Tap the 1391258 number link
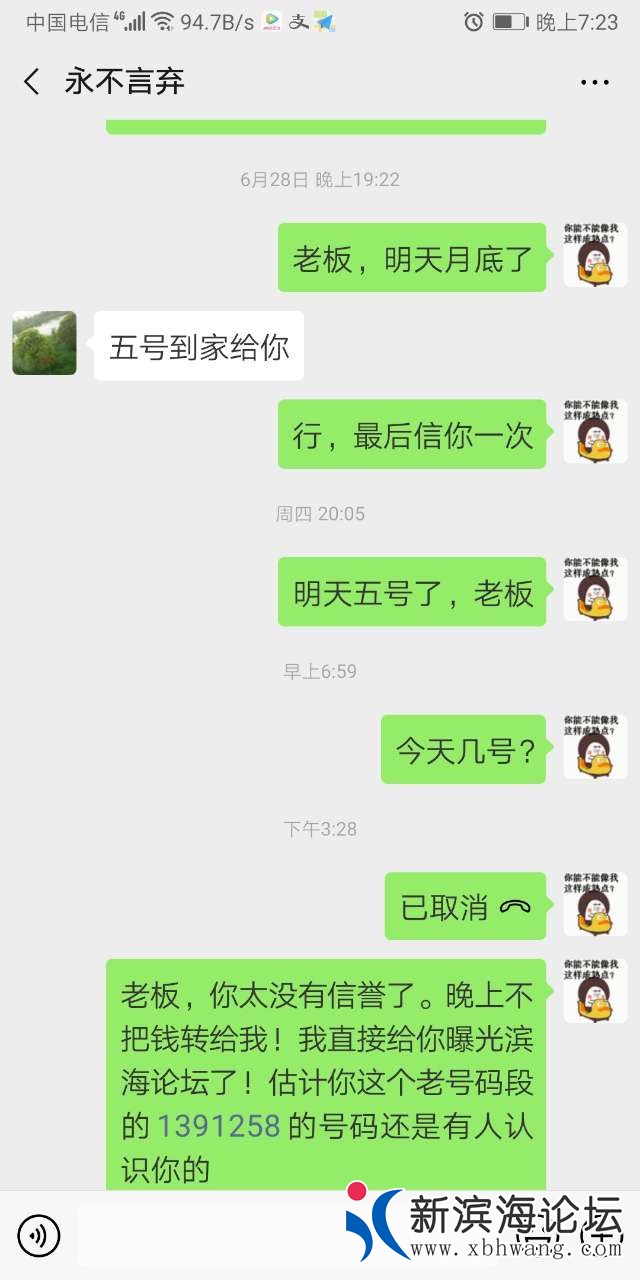 pos(218,1127)
